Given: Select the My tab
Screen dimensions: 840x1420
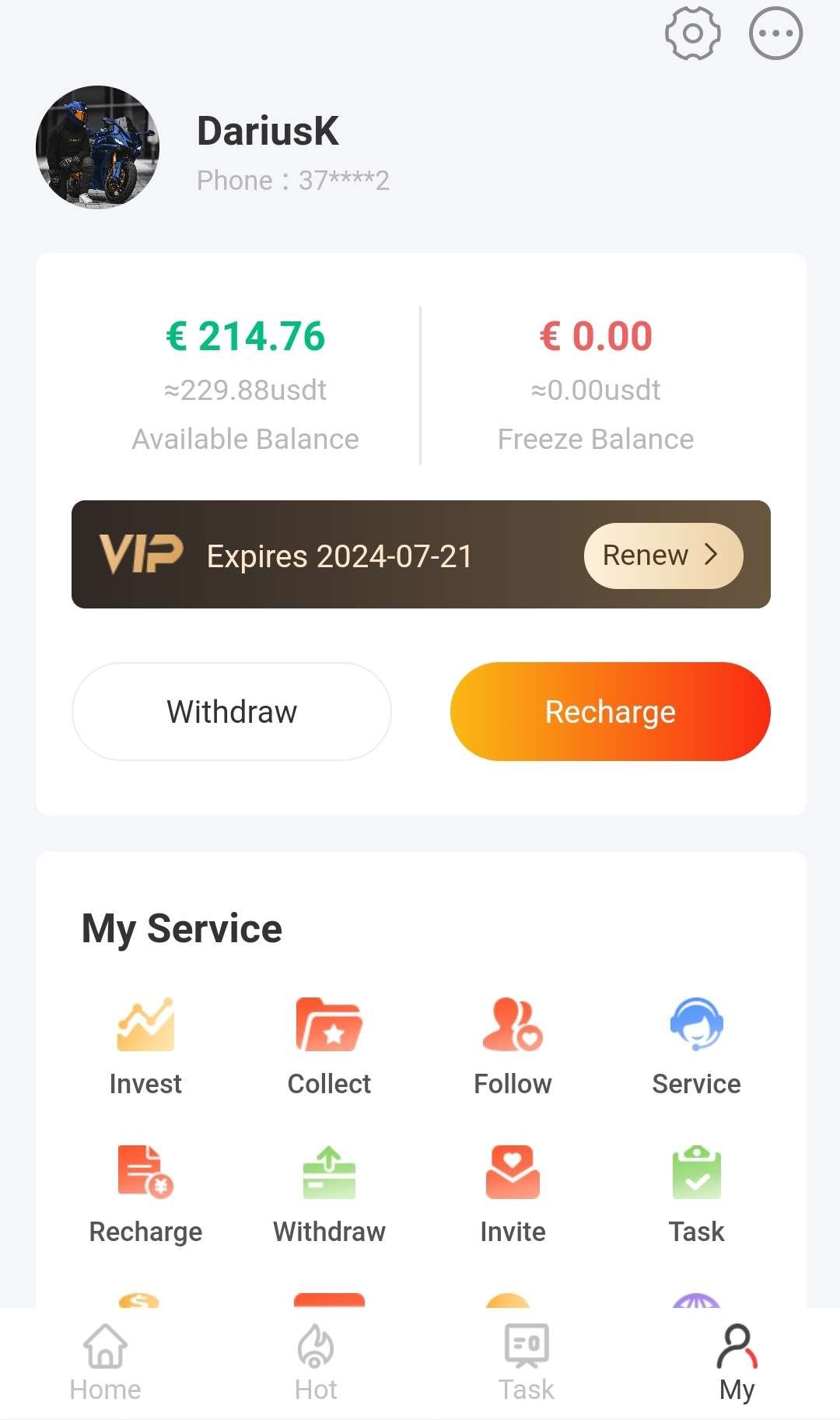Looking at the screenshot, I should [737, 1363].
